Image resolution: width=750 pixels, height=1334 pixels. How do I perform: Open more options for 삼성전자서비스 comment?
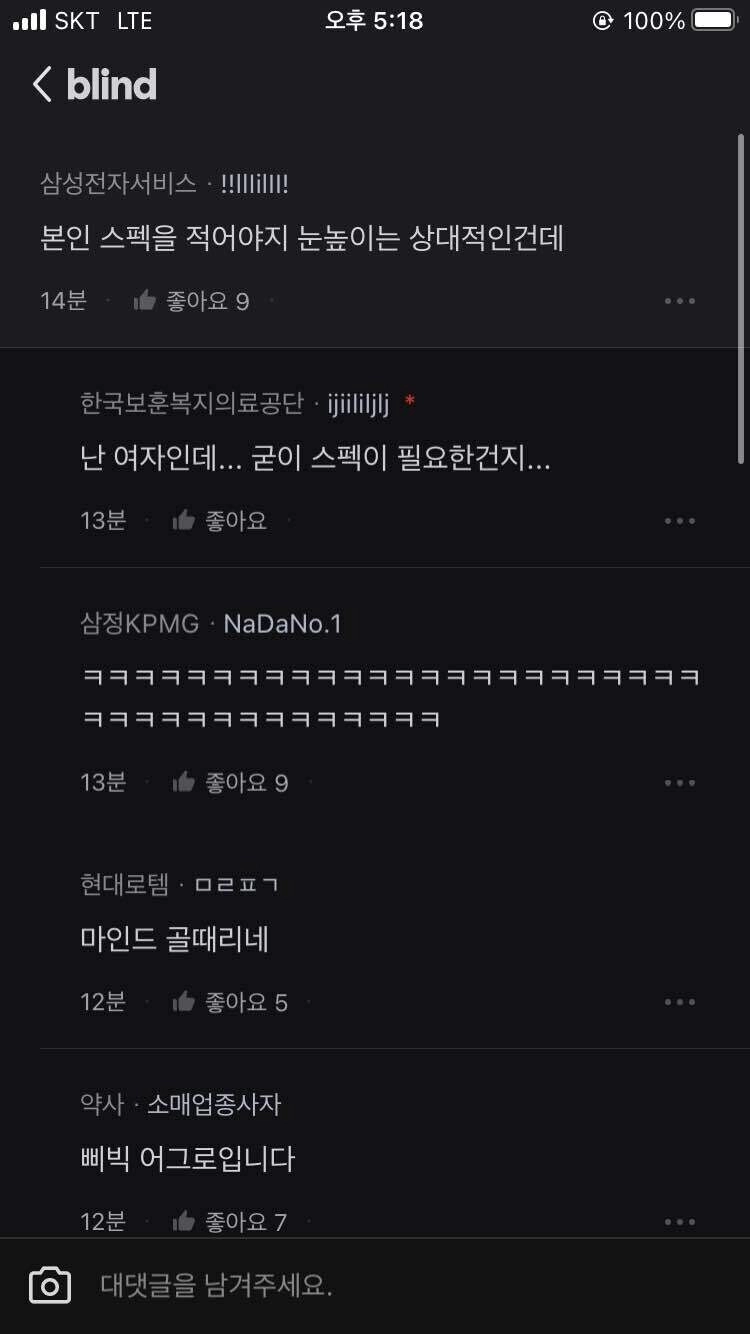click(x=679, y=301)
